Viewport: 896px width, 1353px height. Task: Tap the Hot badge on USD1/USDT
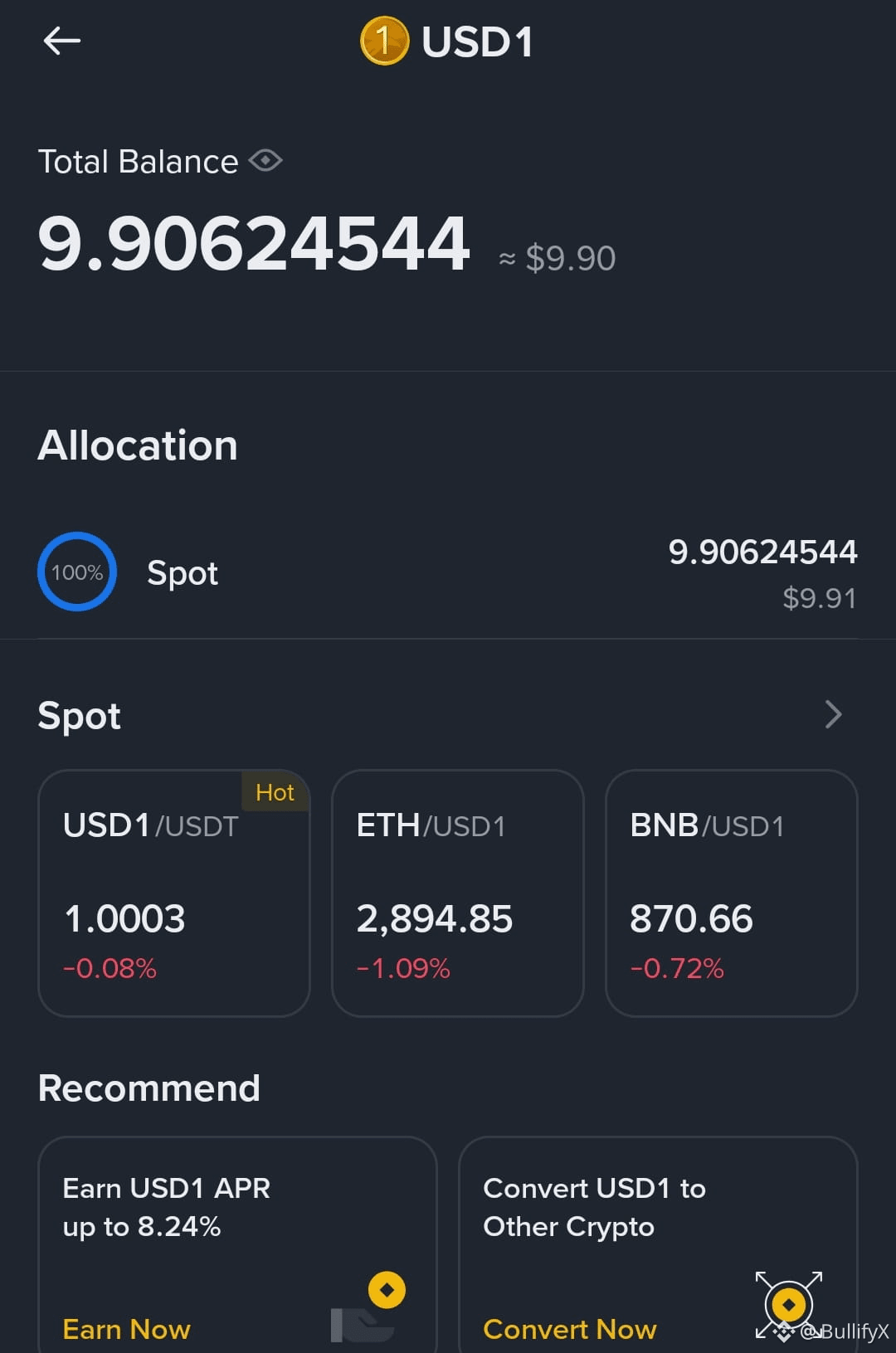(x=275, y=793)
